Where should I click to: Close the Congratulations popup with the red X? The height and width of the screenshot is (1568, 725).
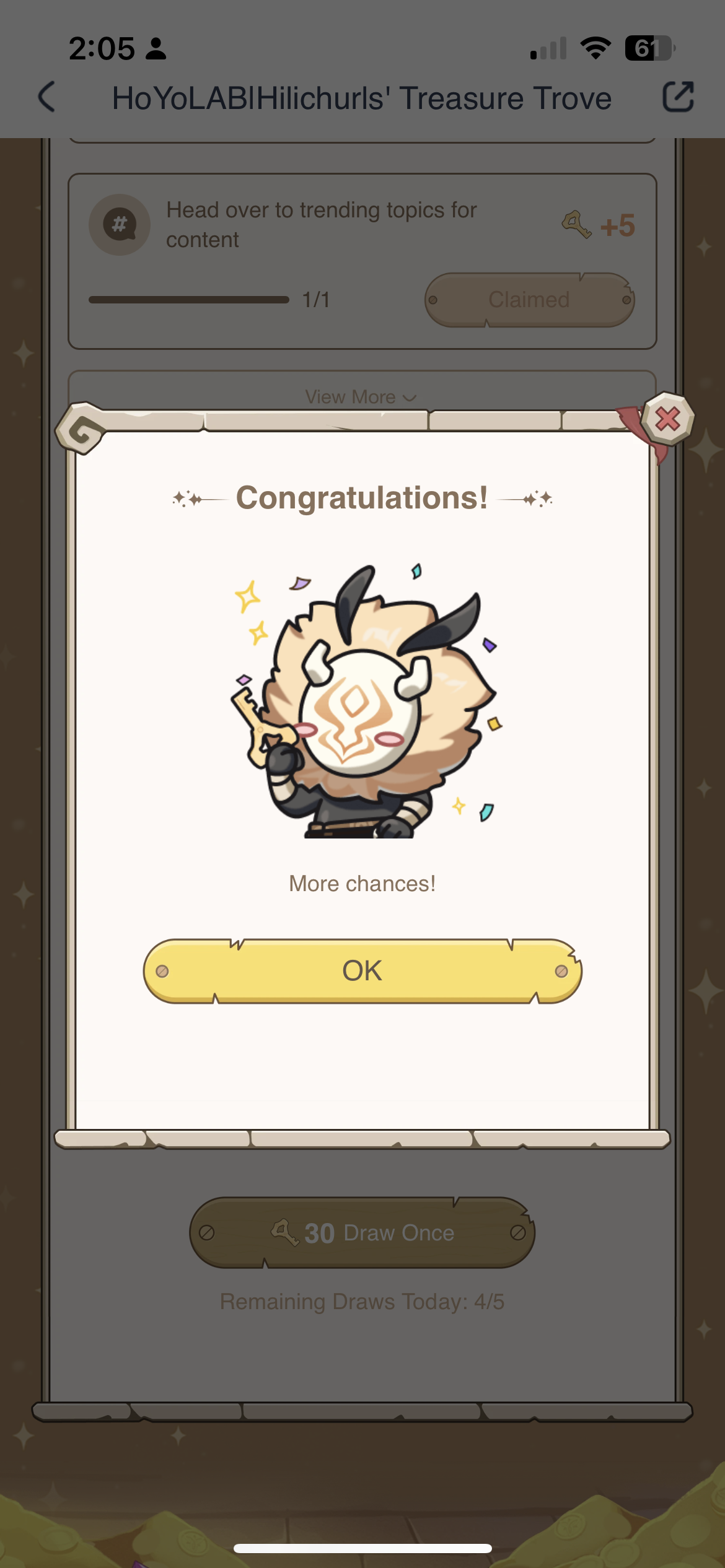(667, 419)
